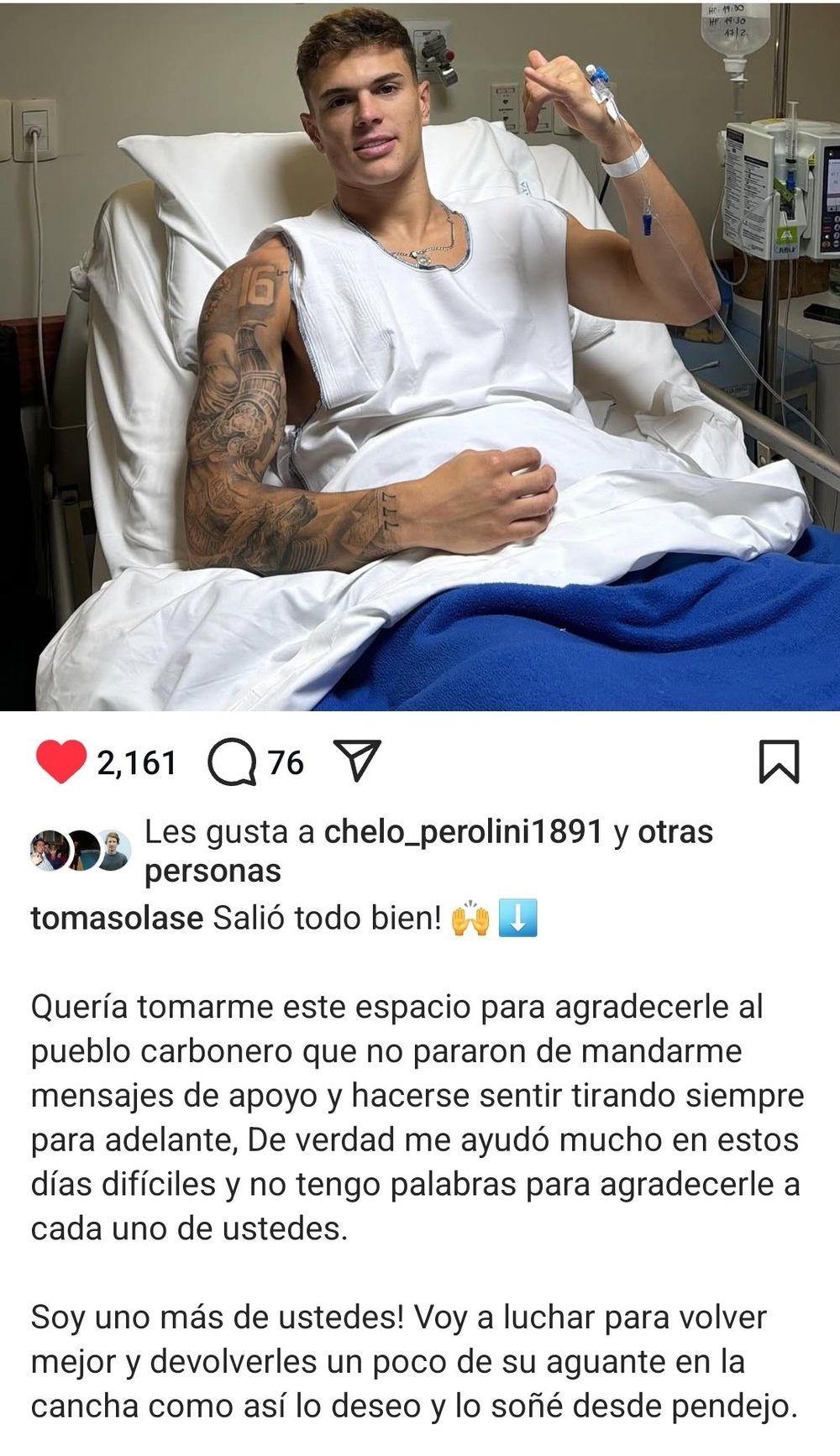The width and height of the screenshot is (840, 1456).
Task: Unlike the post with the red heart
Action: [x=61, y=762]
